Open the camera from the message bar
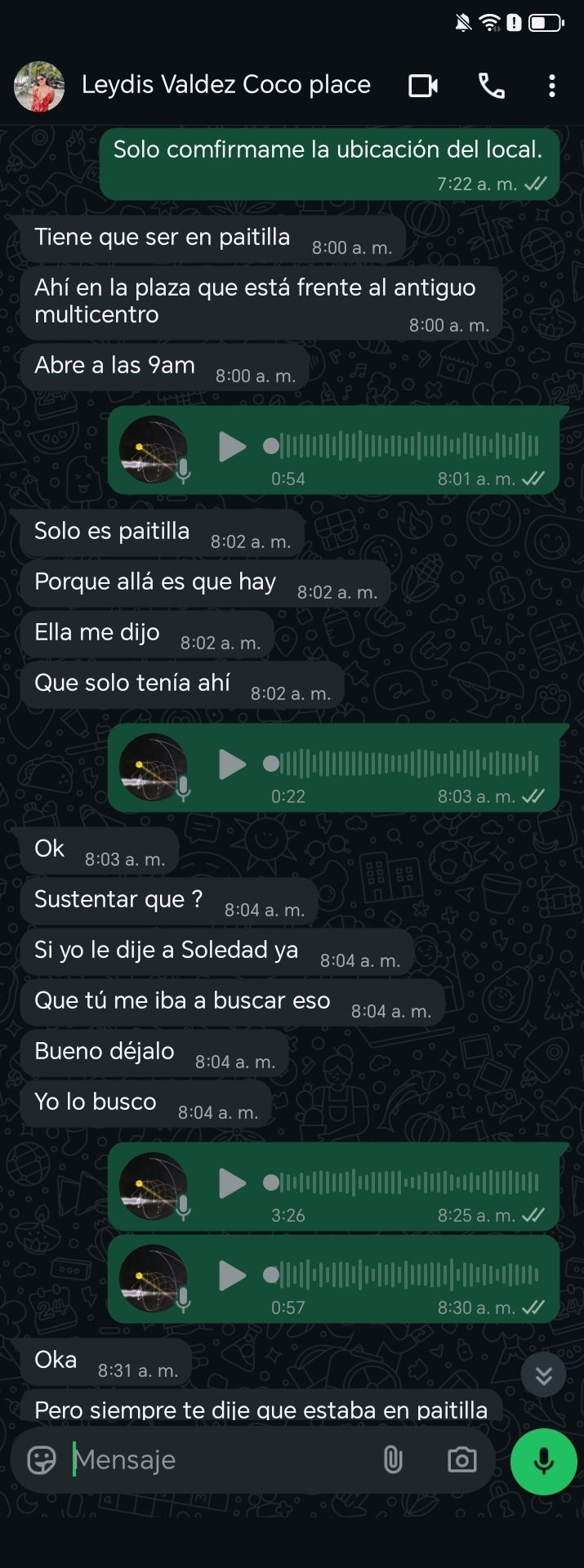 [461, 1459]
